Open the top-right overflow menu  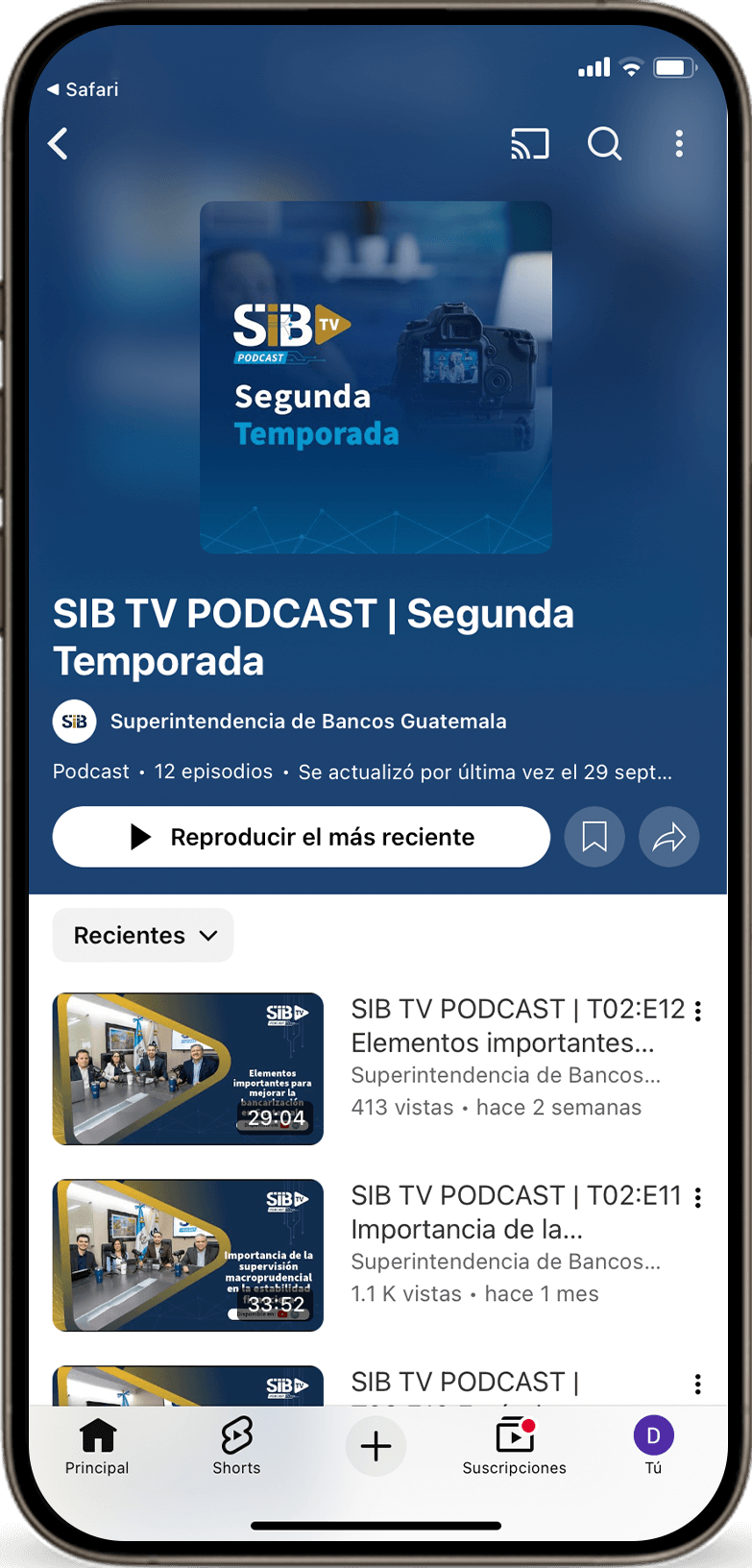coord(679,144)
